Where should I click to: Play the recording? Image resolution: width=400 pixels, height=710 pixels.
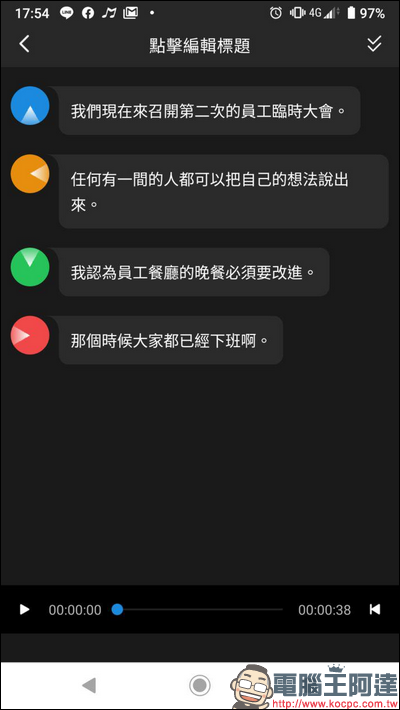24,609
